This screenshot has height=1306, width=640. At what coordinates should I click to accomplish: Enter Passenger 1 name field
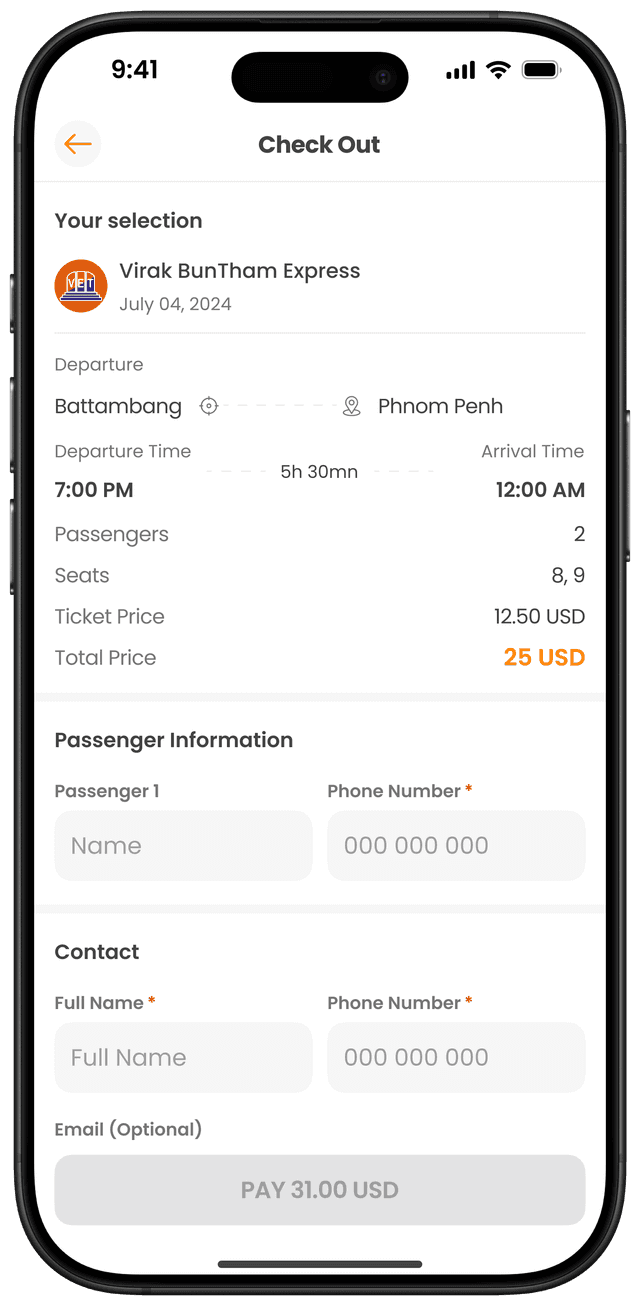(x=183, y=846)
